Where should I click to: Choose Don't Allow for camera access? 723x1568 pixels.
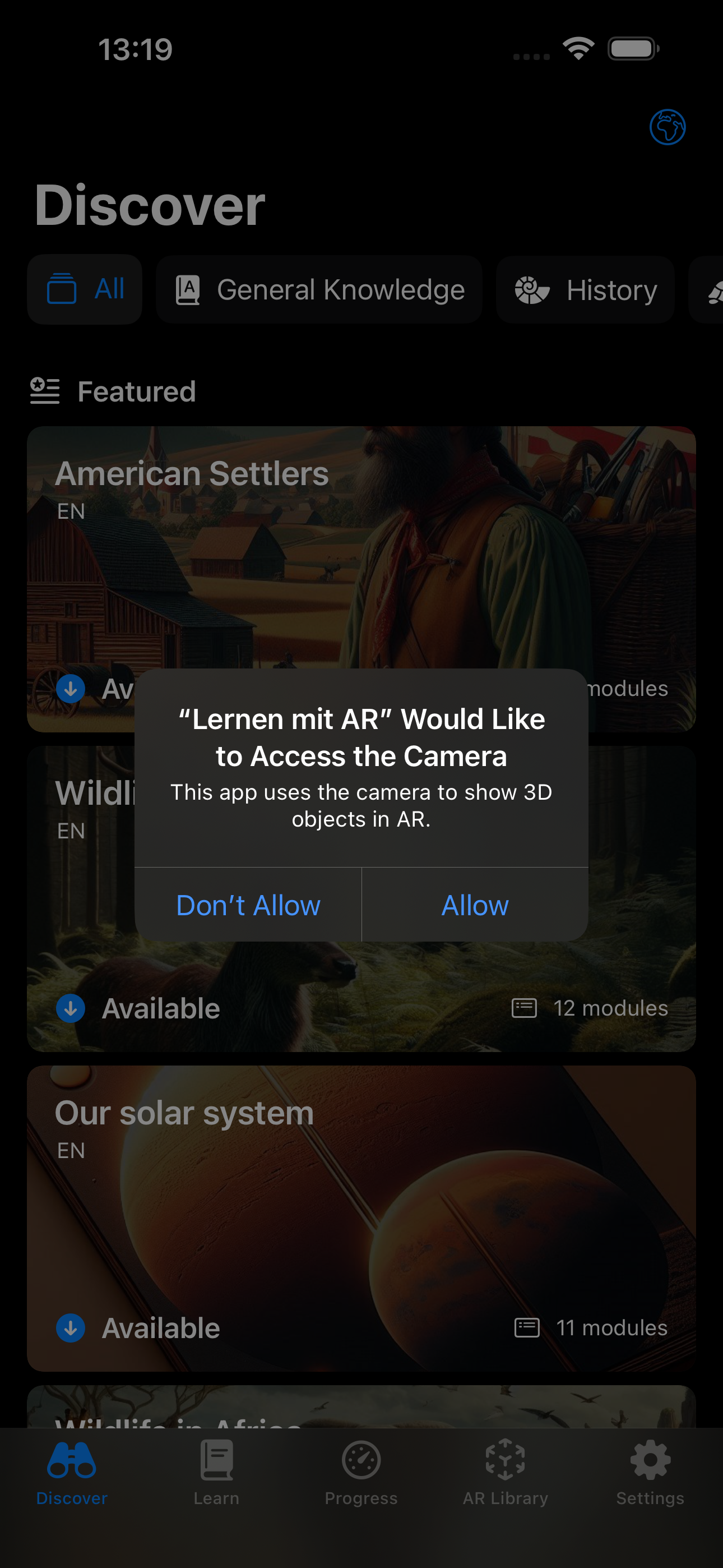248,905
